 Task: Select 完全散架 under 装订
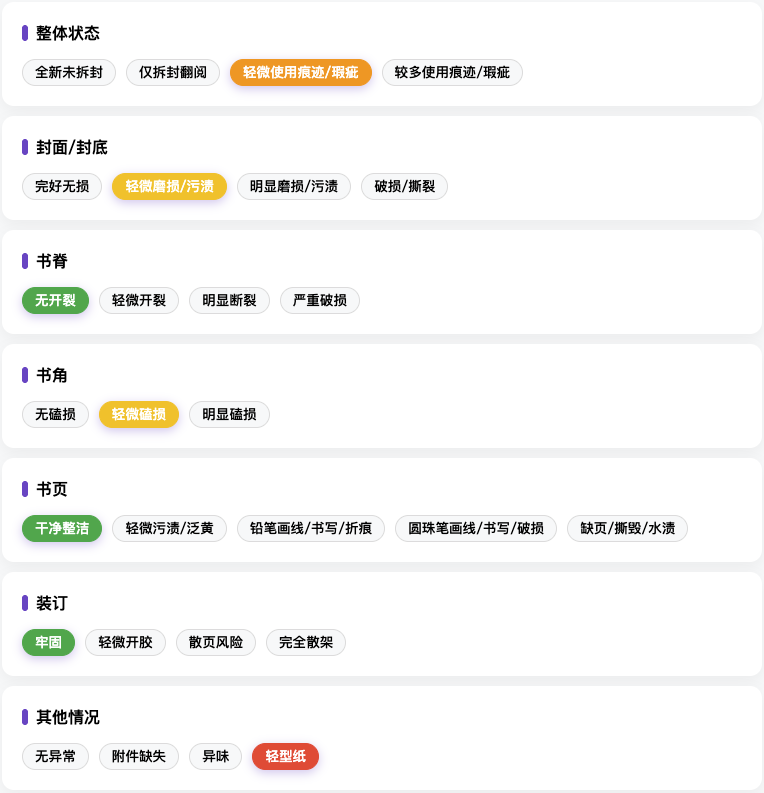(x=306, y=643)
